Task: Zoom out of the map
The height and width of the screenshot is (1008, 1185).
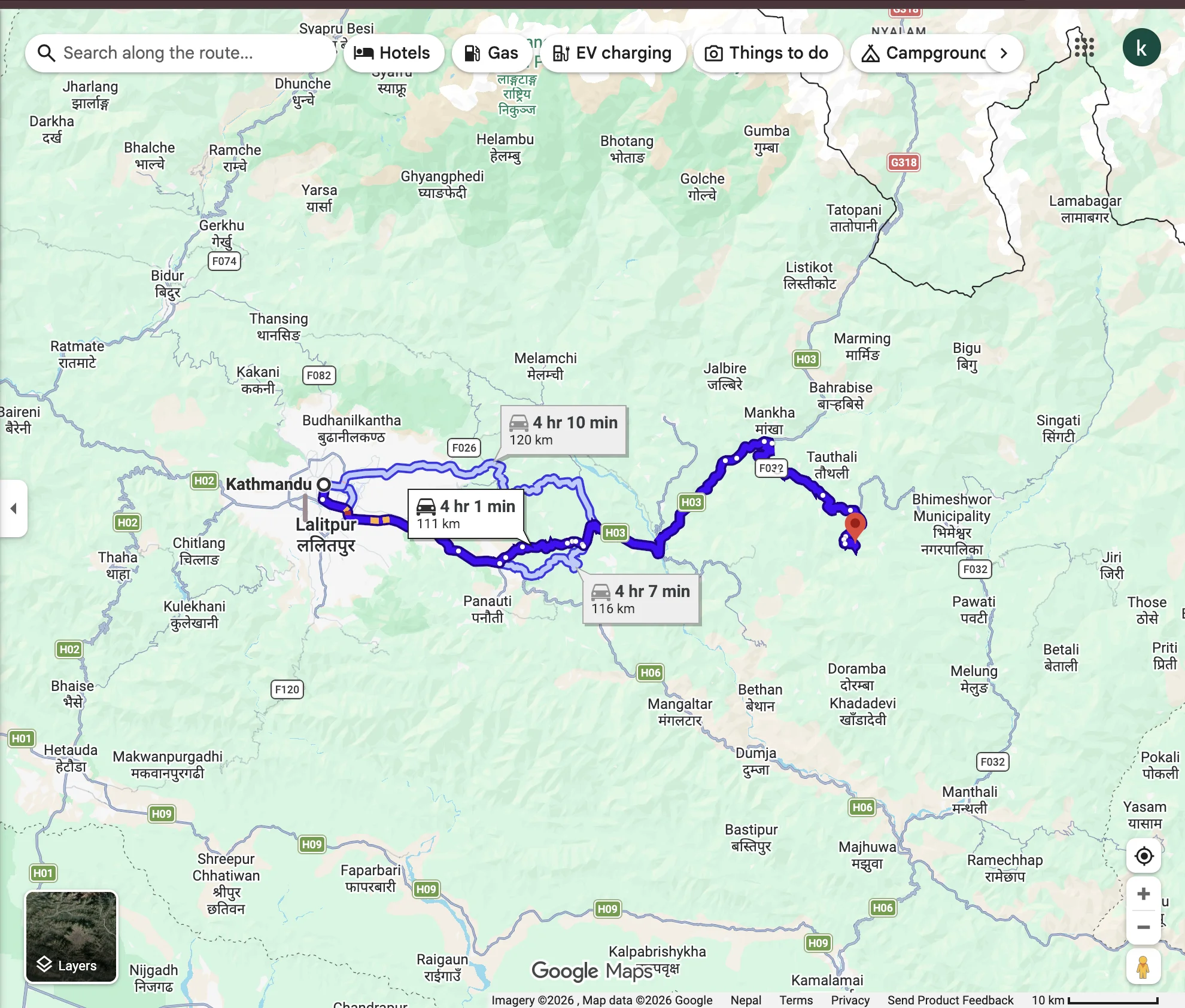Action: click(x=1144, y=927)
